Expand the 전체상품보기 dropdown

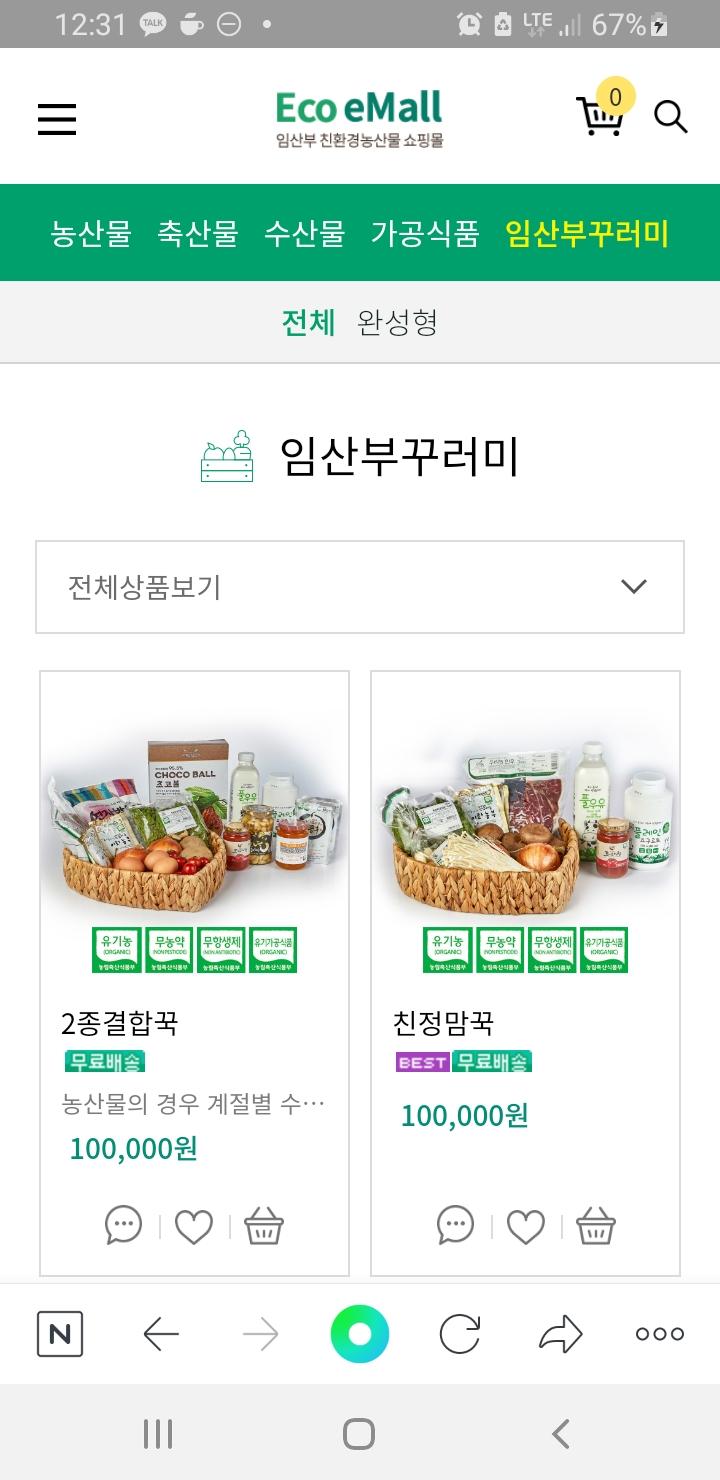(360, 587)
